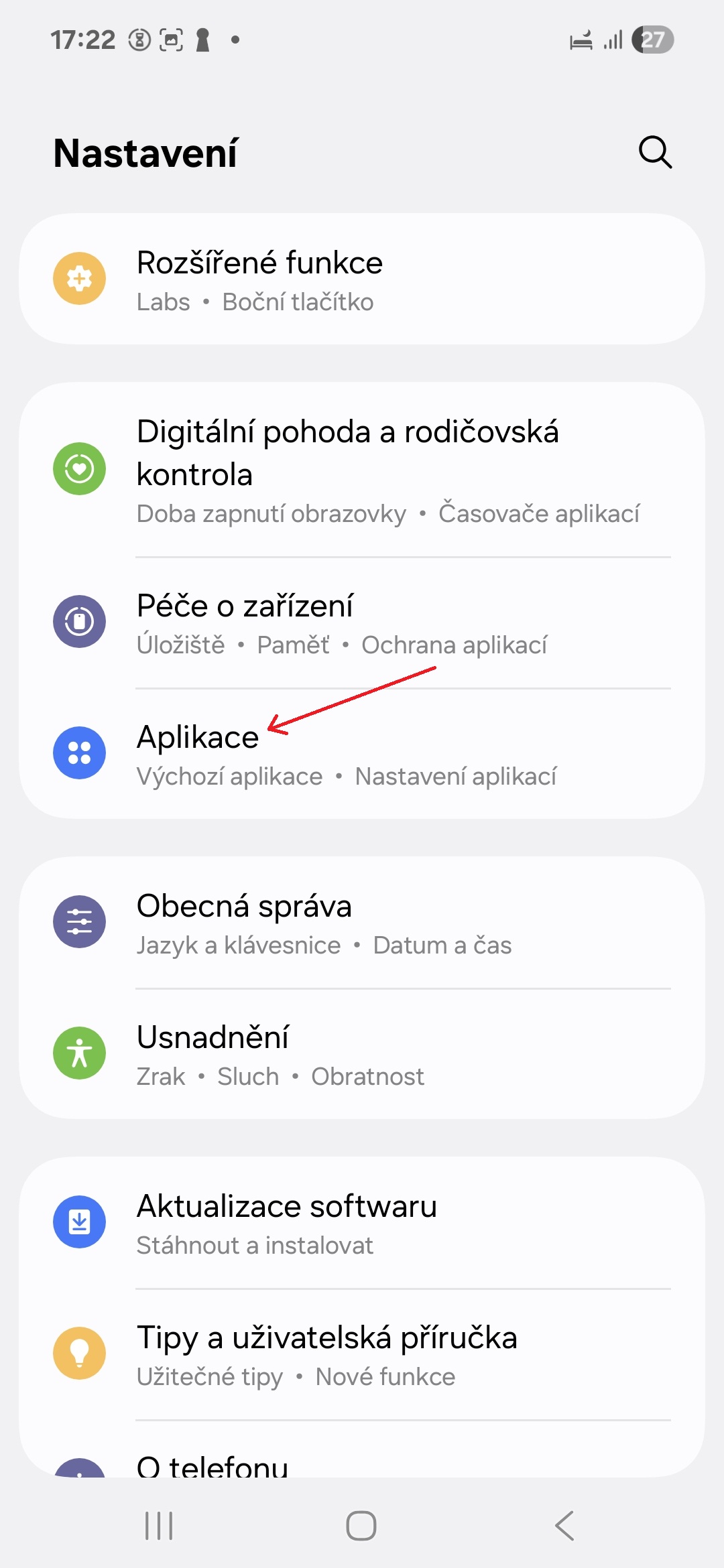
Task: Open the Aplikace settings row
Action: pos(362,754)
